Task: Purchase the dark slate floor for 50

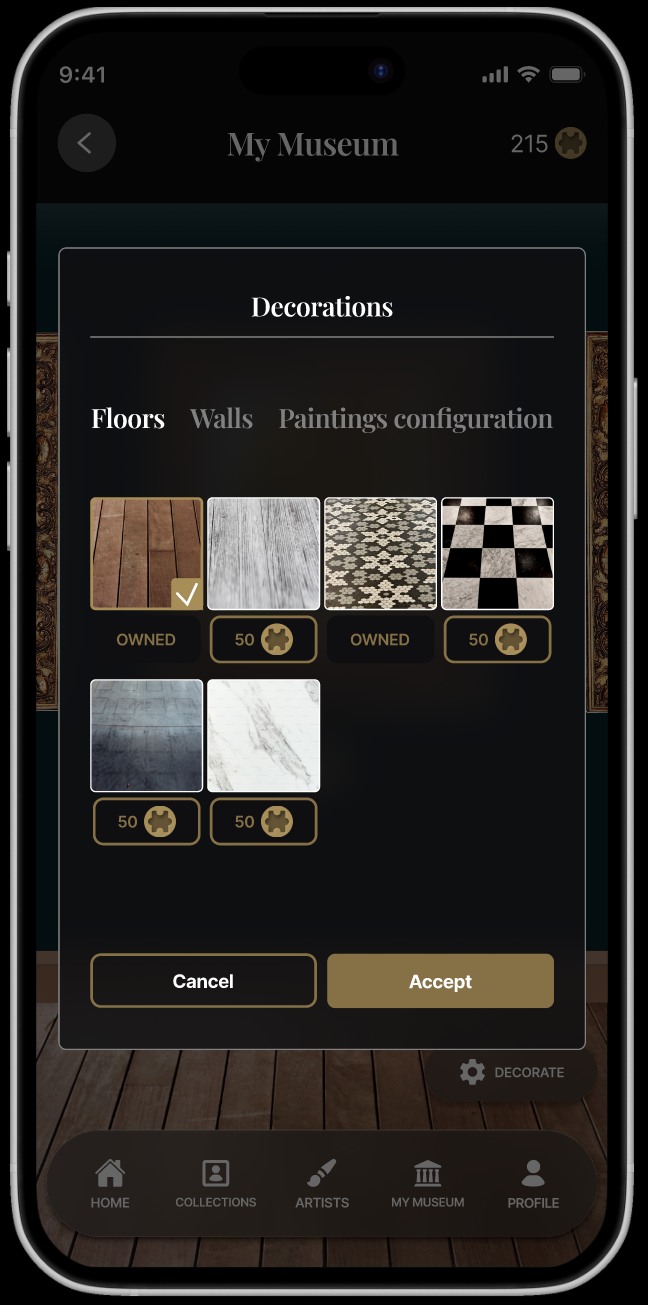Action: tap(146, 821)
